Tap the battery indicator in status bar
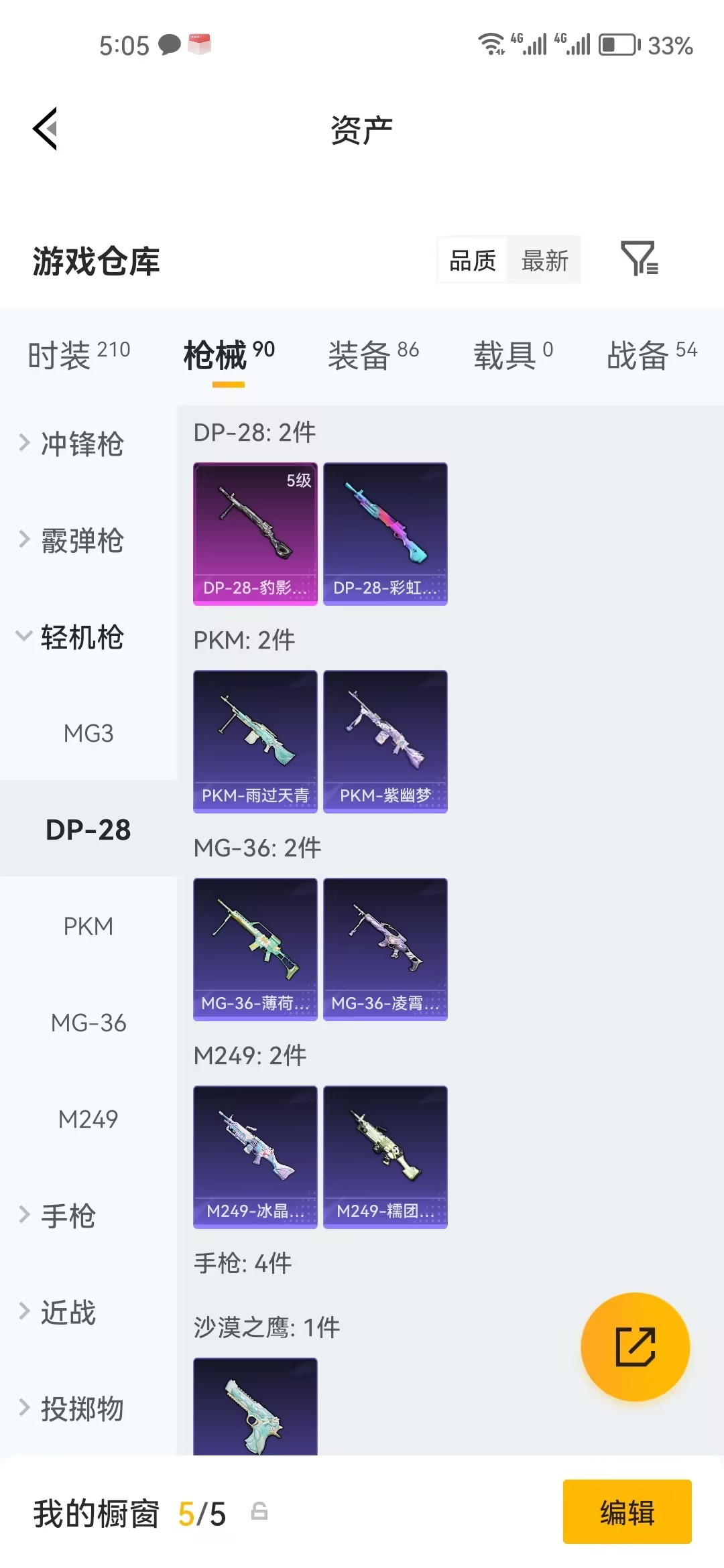The height and width of the screenshot is (1568, 724). point(617,46)
